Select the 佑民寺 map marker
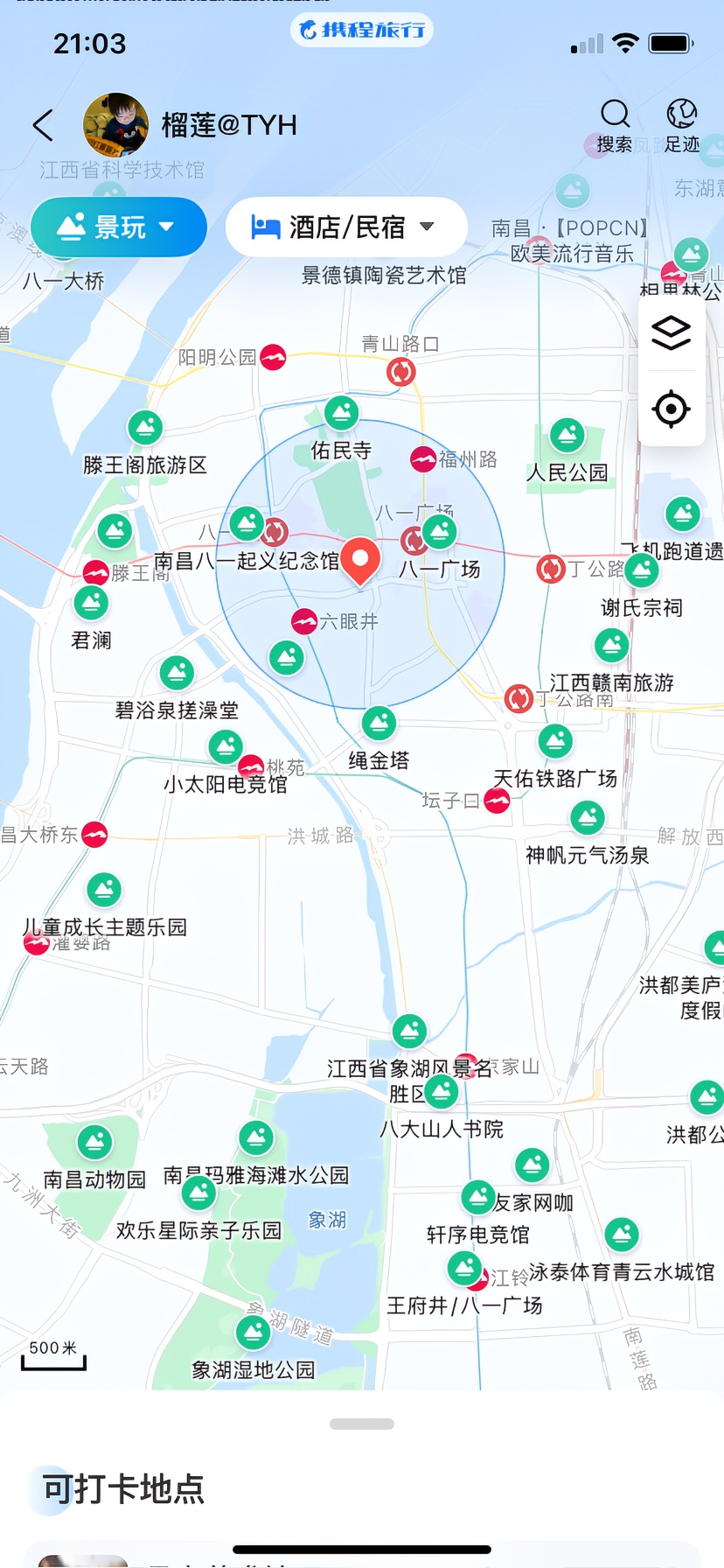724x1568 pixels. 341,413
